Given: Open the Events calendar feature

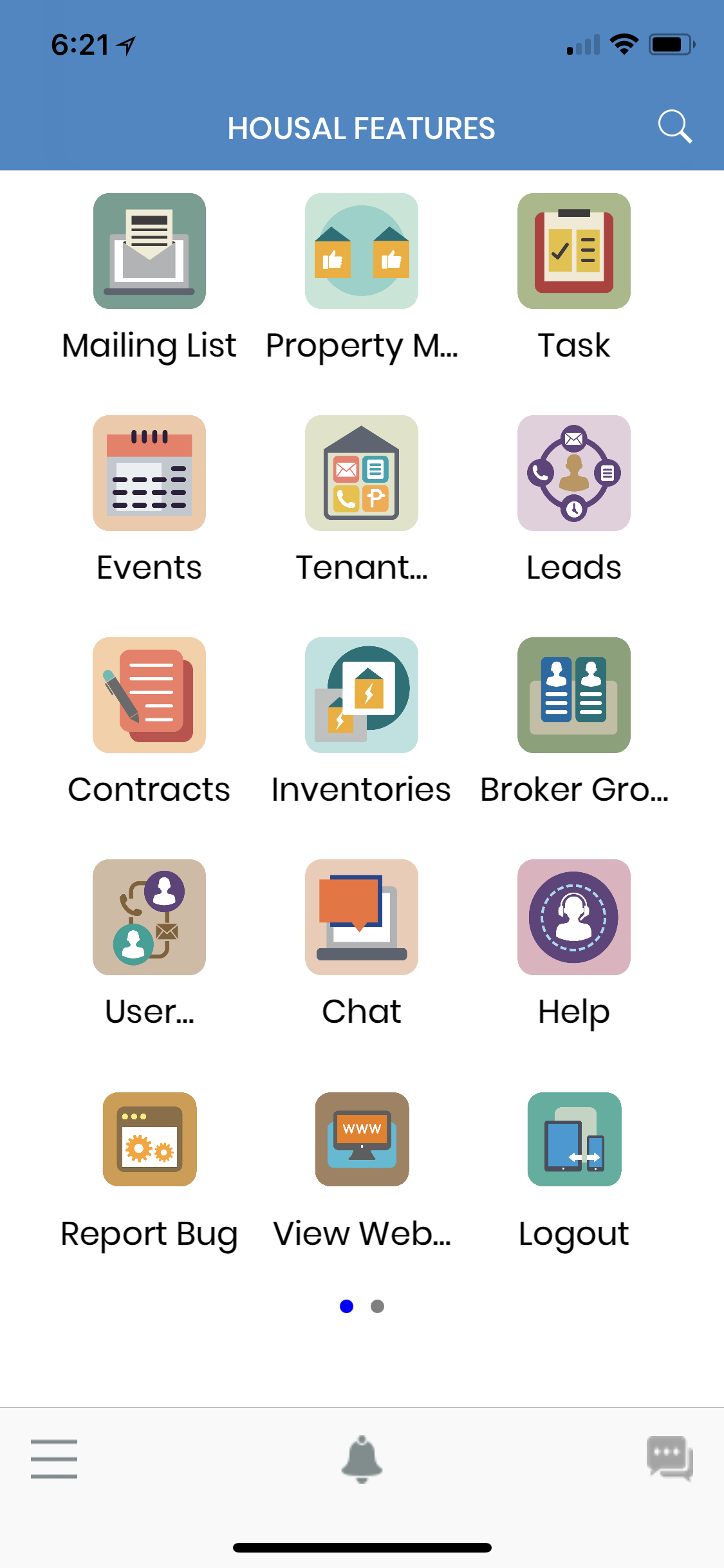Looking at the screenshot, I should (x=149, y=473).
